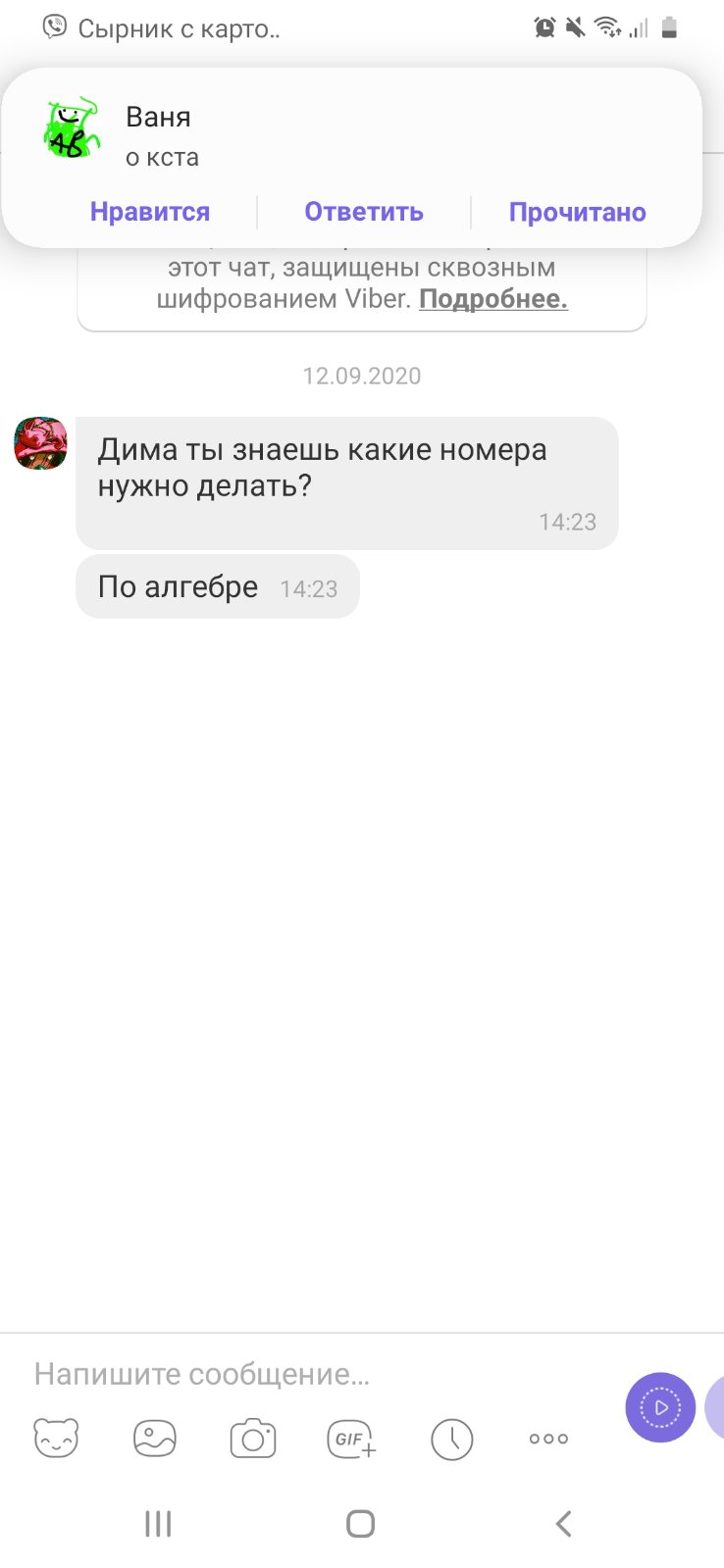The width and height of the screenshot is (724, 1568).
Task: Open the disappearing message timer
Action: pos(451,1439)
